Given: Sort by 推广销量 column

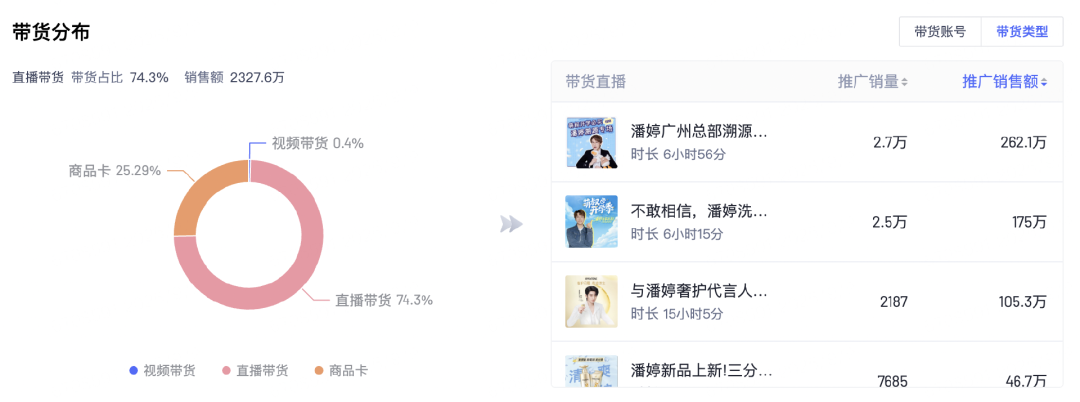Looking at the screenshot, I should coord(872,82).
